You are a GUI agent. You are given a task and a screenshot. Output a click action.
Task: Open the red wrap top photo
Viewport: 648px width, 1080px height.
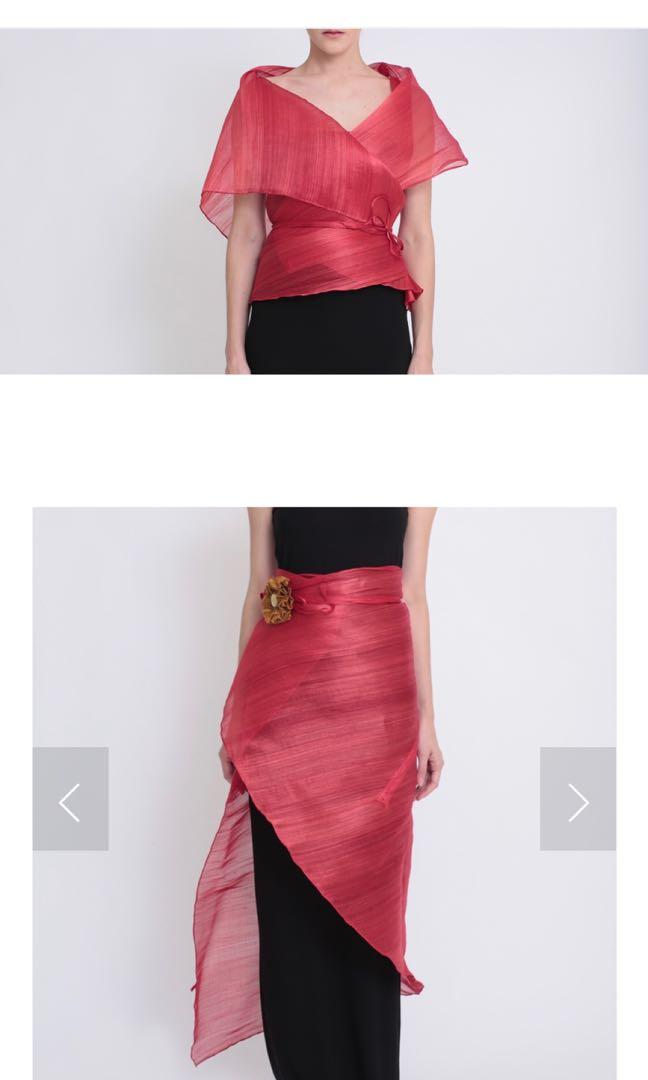324,201
